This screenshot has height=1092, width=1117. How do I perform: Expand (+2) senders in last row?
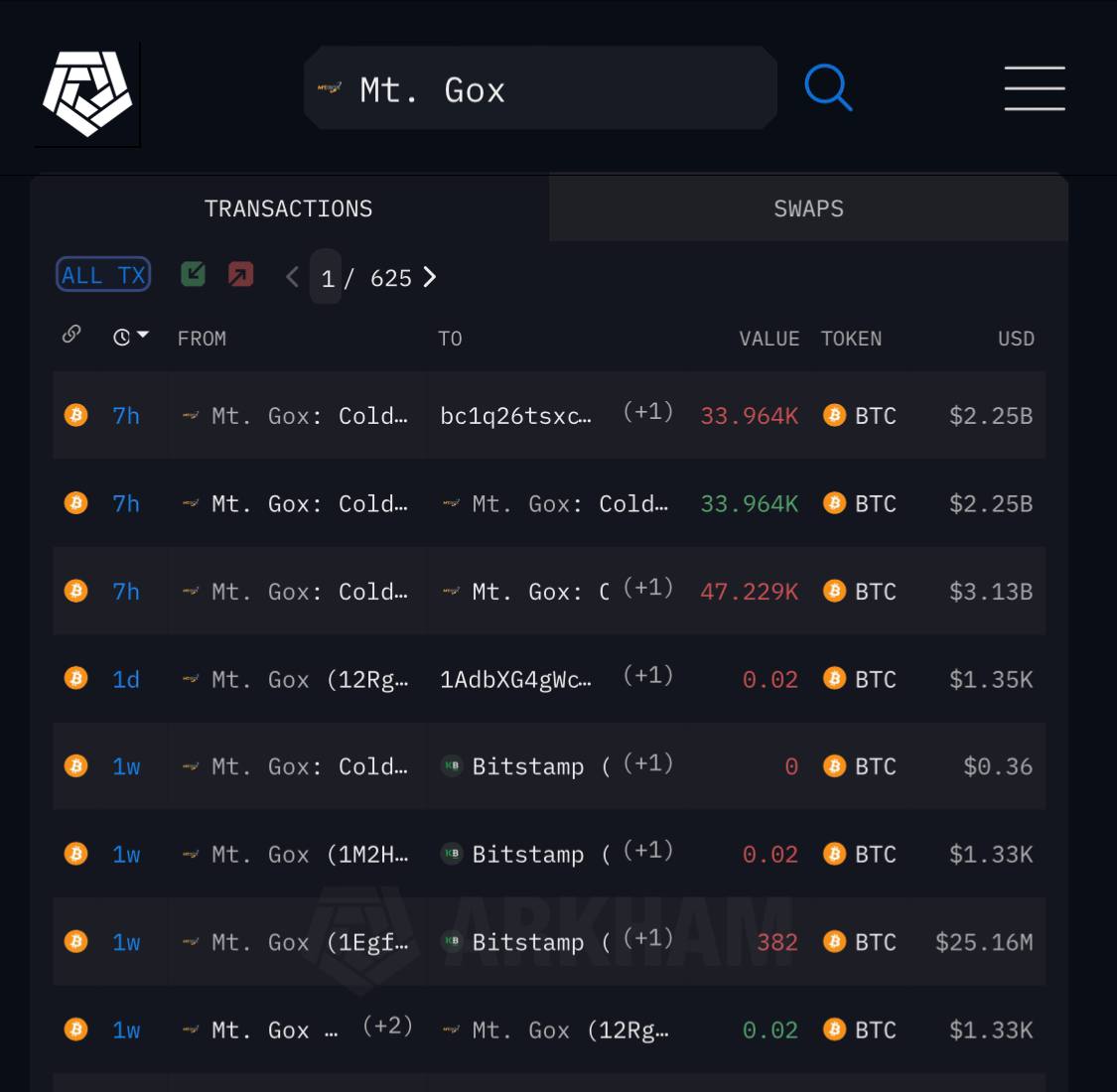click(387, 1025)
